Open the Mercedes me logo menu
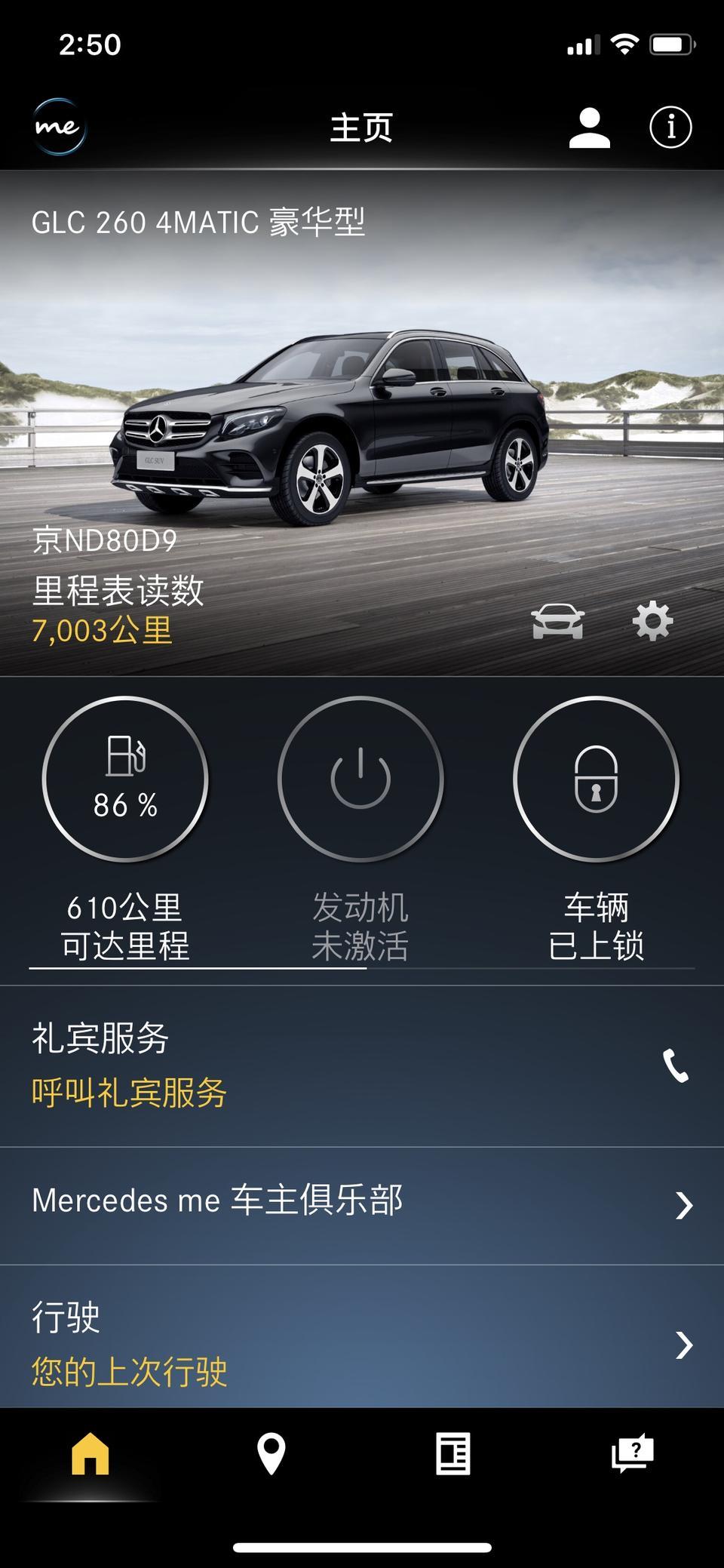724x1568 pixels. click(60, 127)
